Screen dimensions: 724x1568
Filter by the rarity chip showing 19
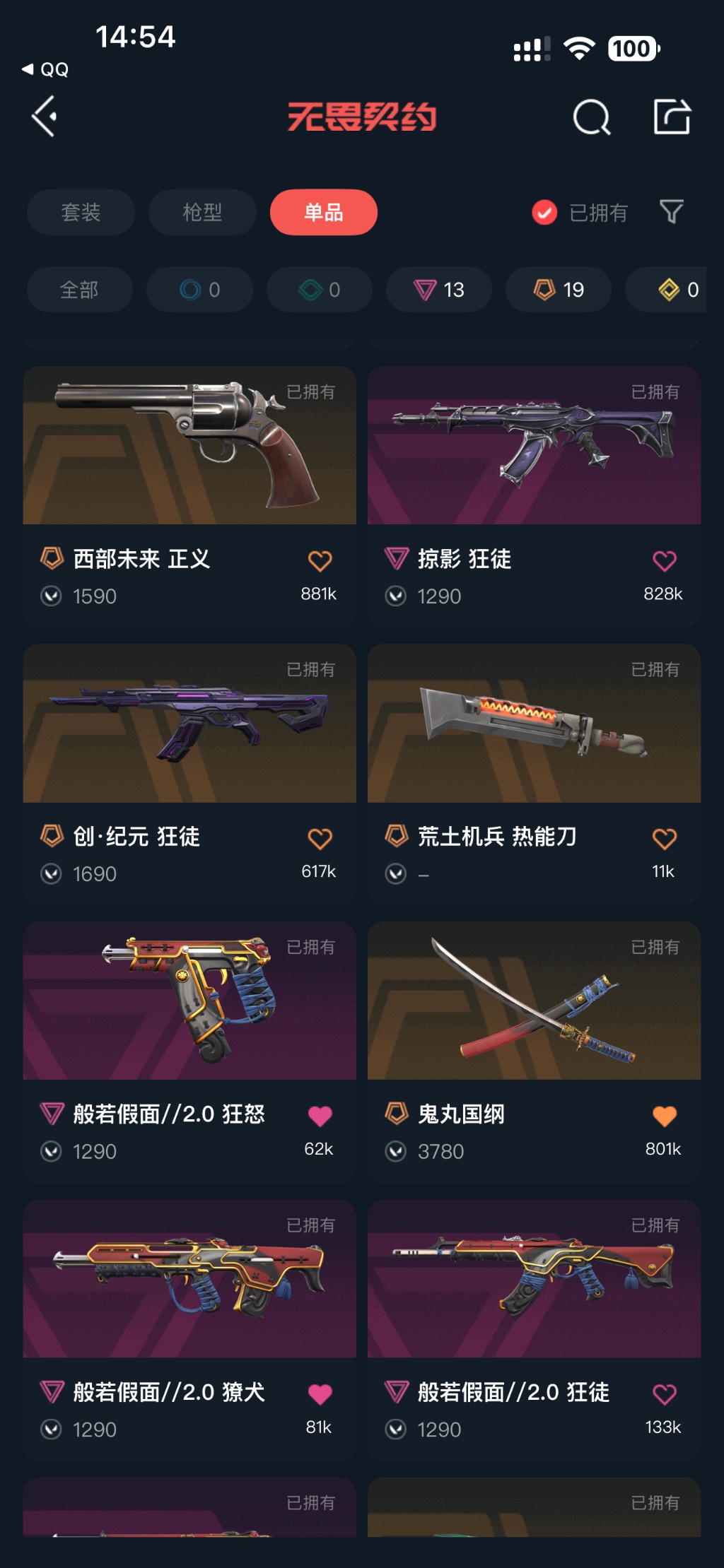(558, 290)
